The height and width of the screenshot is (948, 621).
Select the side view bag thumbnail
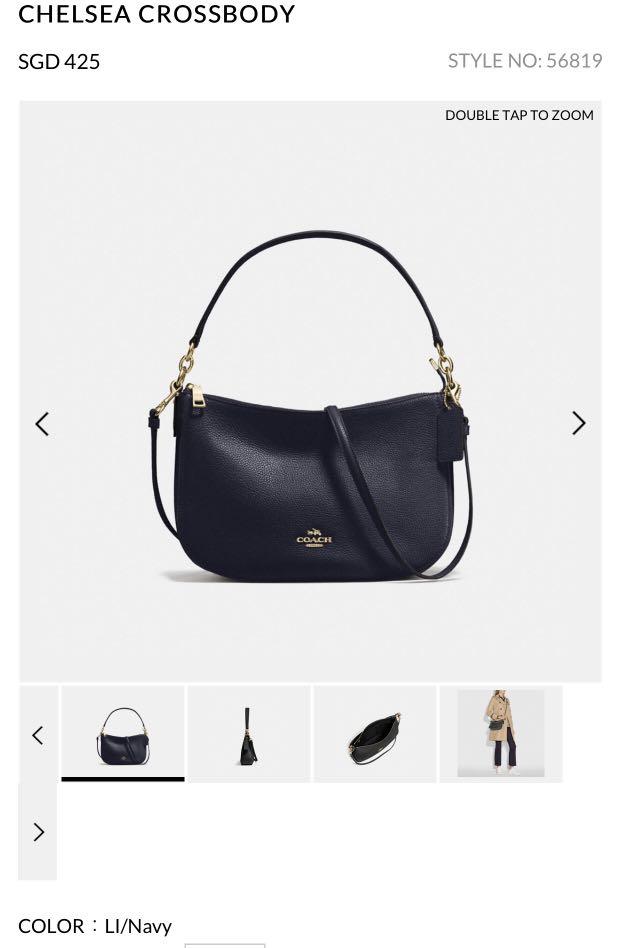248,733
